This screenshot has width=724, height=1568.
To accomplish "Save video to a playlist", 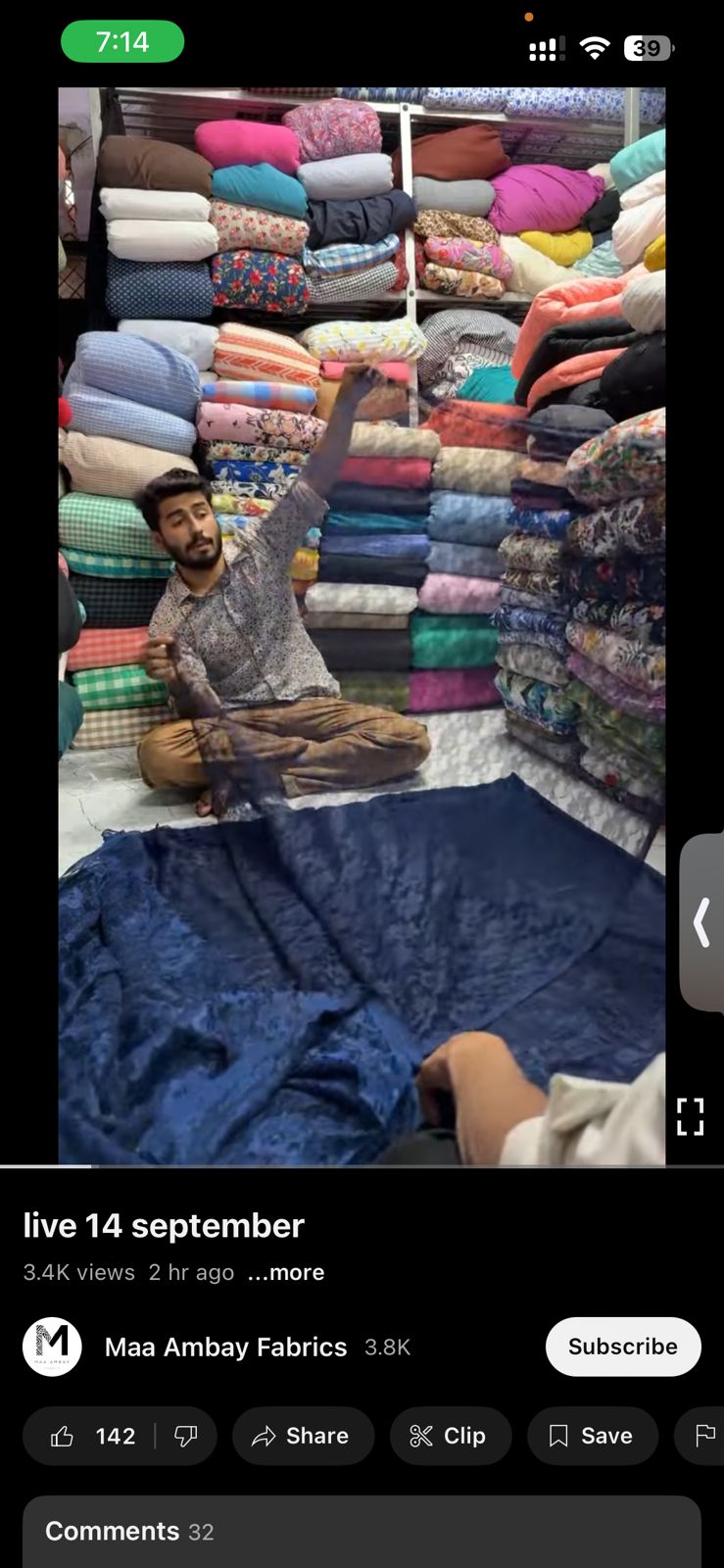I will [x=592, y=1436].
